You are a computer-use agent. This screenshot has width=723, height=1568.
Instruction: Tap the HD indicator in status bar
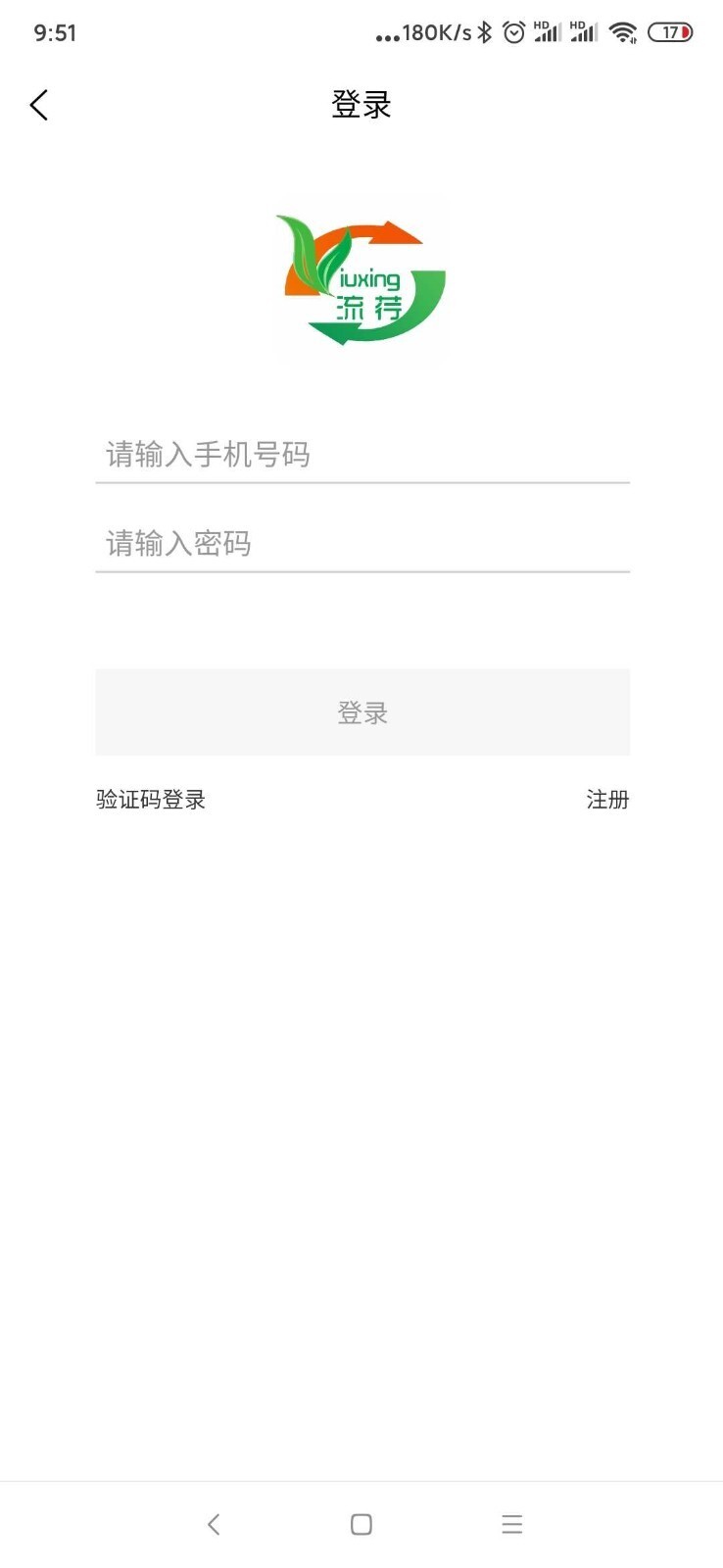tap(539, 24)
